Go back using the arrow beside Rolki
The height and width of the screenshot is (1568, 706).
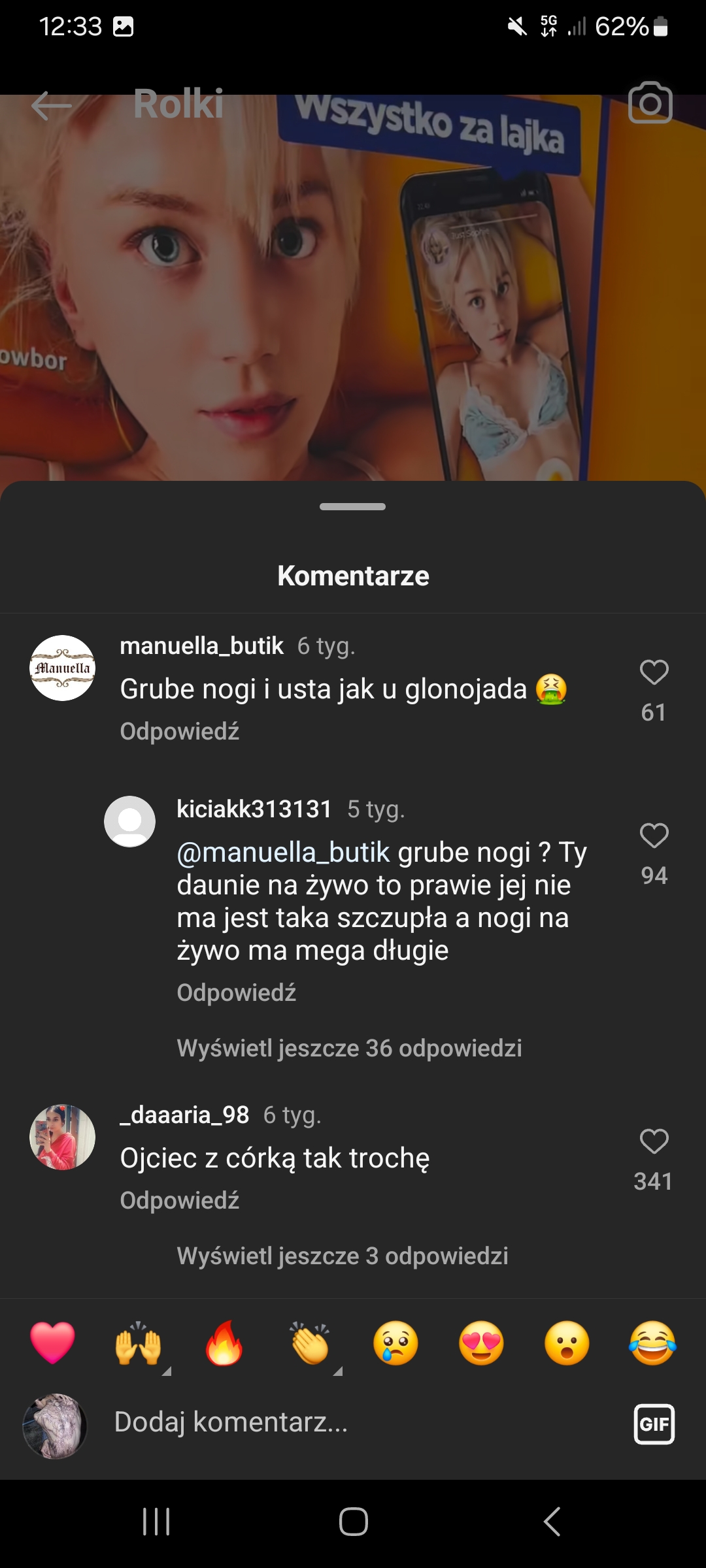[x=51, y=106]
